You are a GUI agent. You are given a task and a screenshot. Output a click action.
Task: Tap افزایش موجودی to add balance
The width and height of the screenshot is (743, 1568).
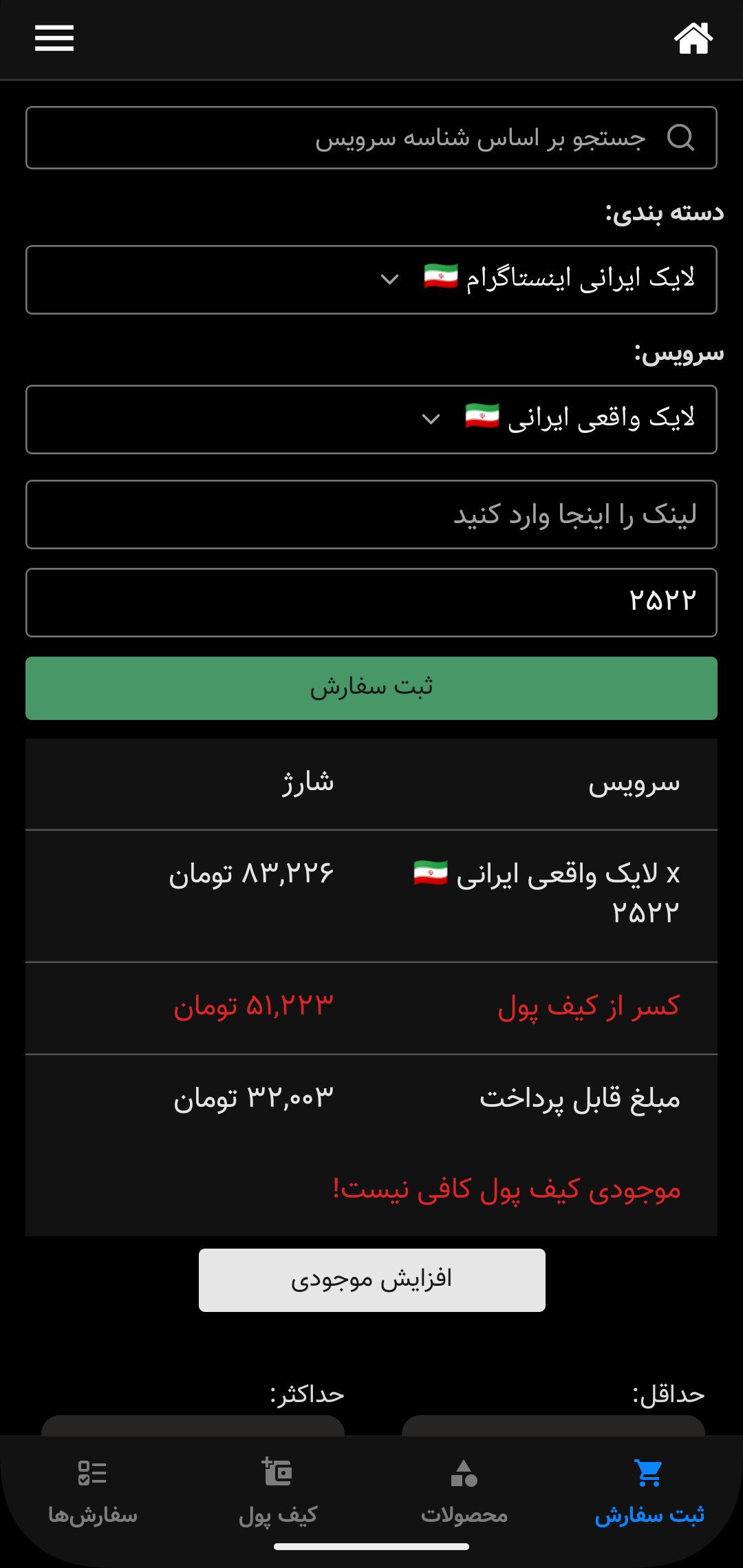(371, 1280)
